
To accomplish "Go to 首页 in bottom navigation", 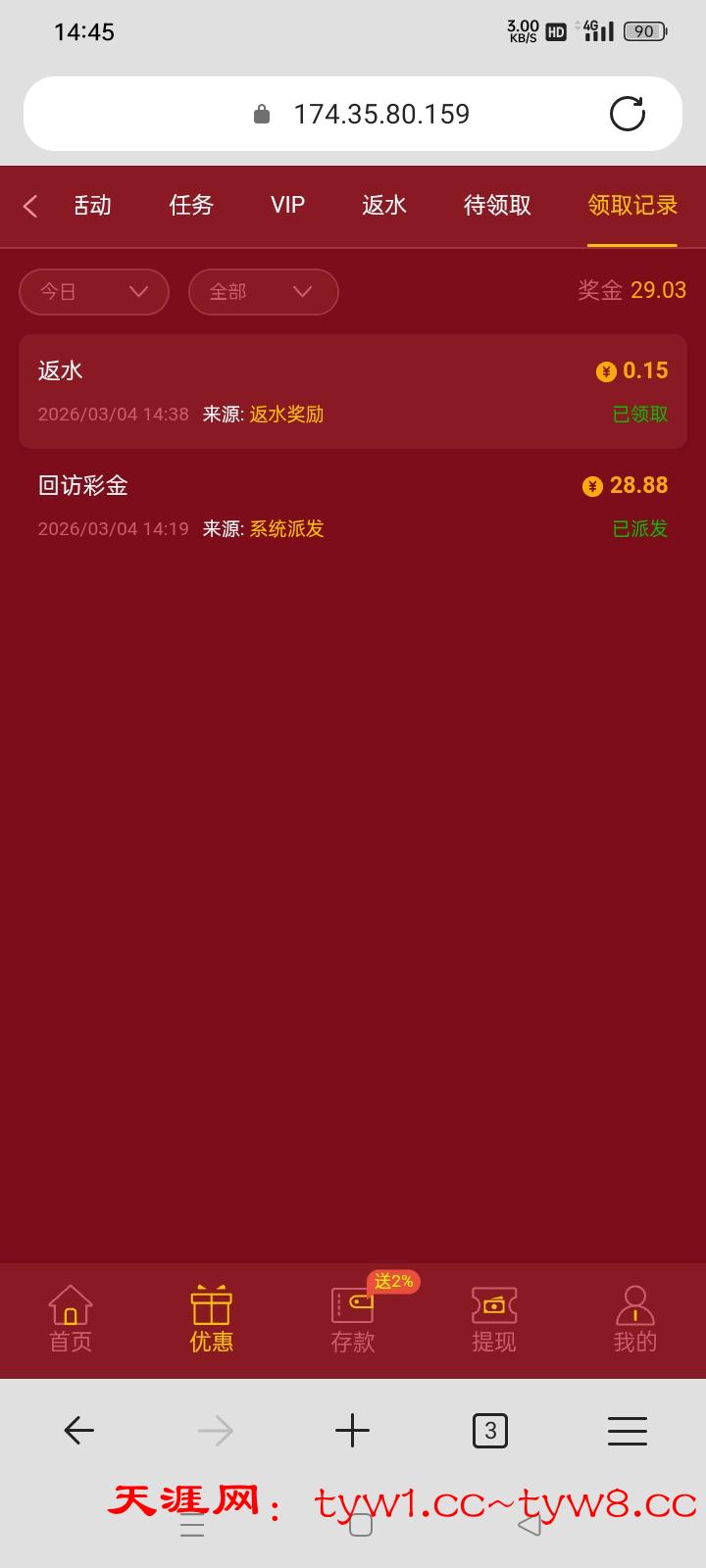I will [x=71, y=1319].
